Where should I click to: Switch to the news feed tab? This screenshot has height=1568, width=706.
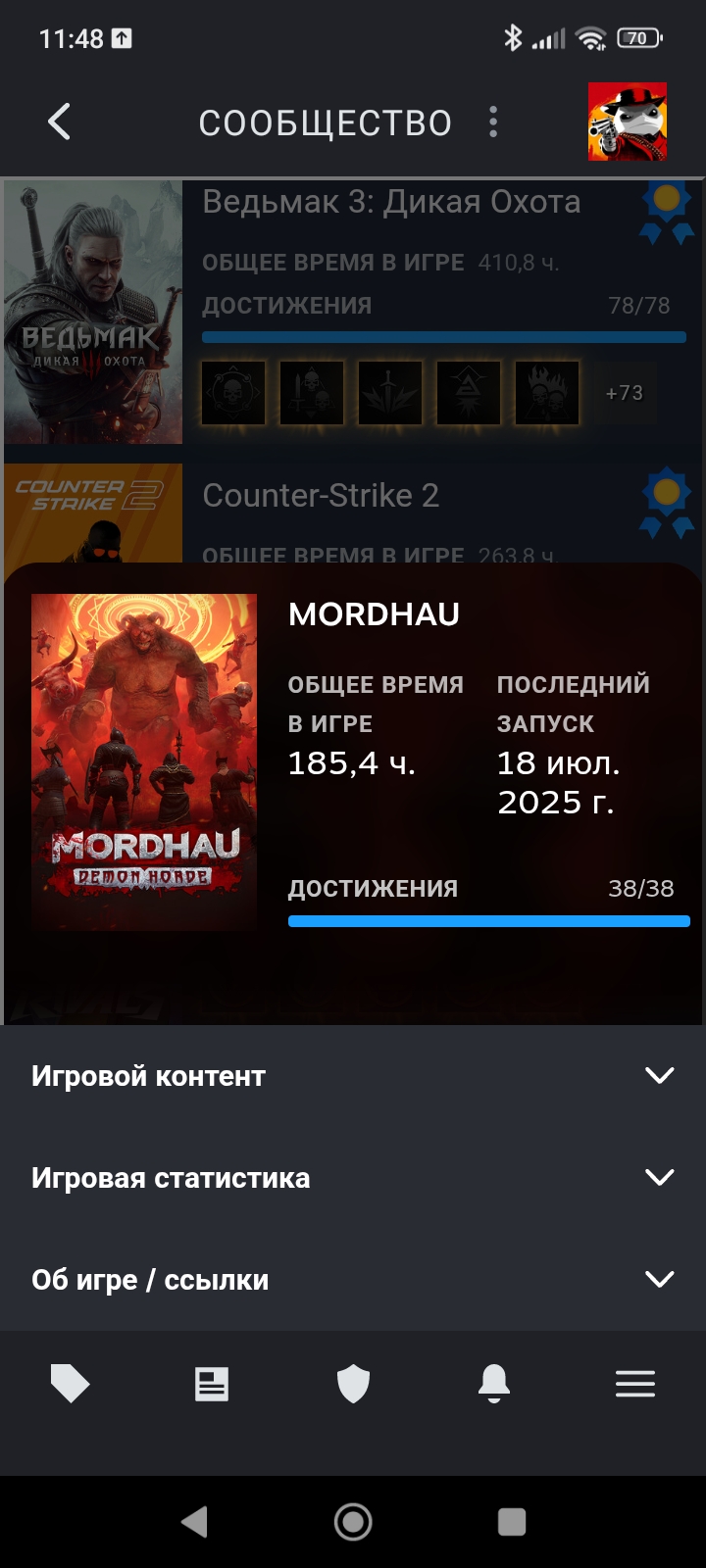212,1384
